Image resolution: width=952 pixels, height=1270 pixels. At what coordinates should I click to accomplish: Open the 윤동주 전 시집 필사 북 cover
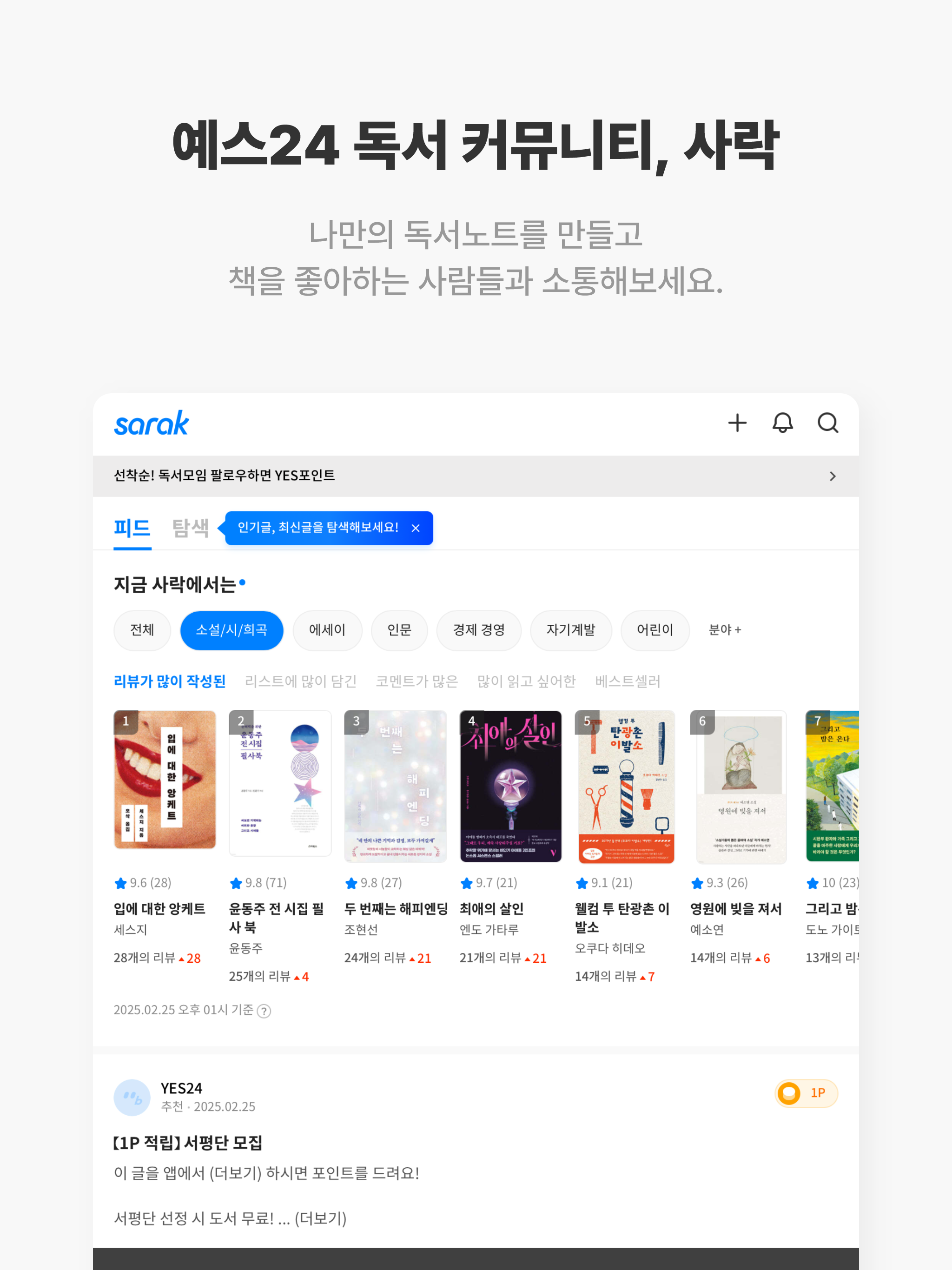280,786
